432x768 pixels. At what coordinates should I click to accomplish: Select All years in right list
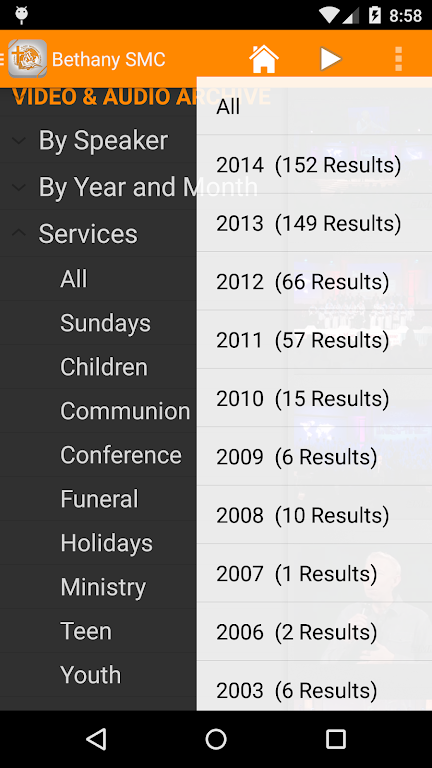pyautogui.click(x=314, y=106)
